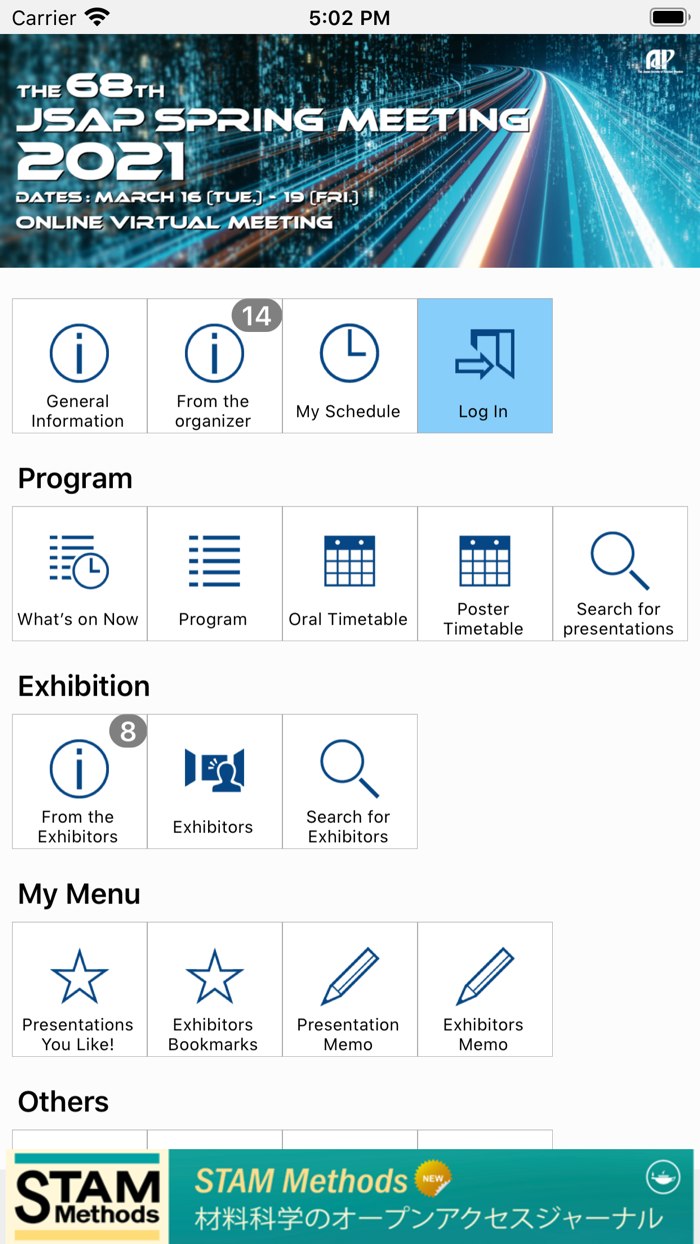Open Presentation Memo

(x=349, y=990)
